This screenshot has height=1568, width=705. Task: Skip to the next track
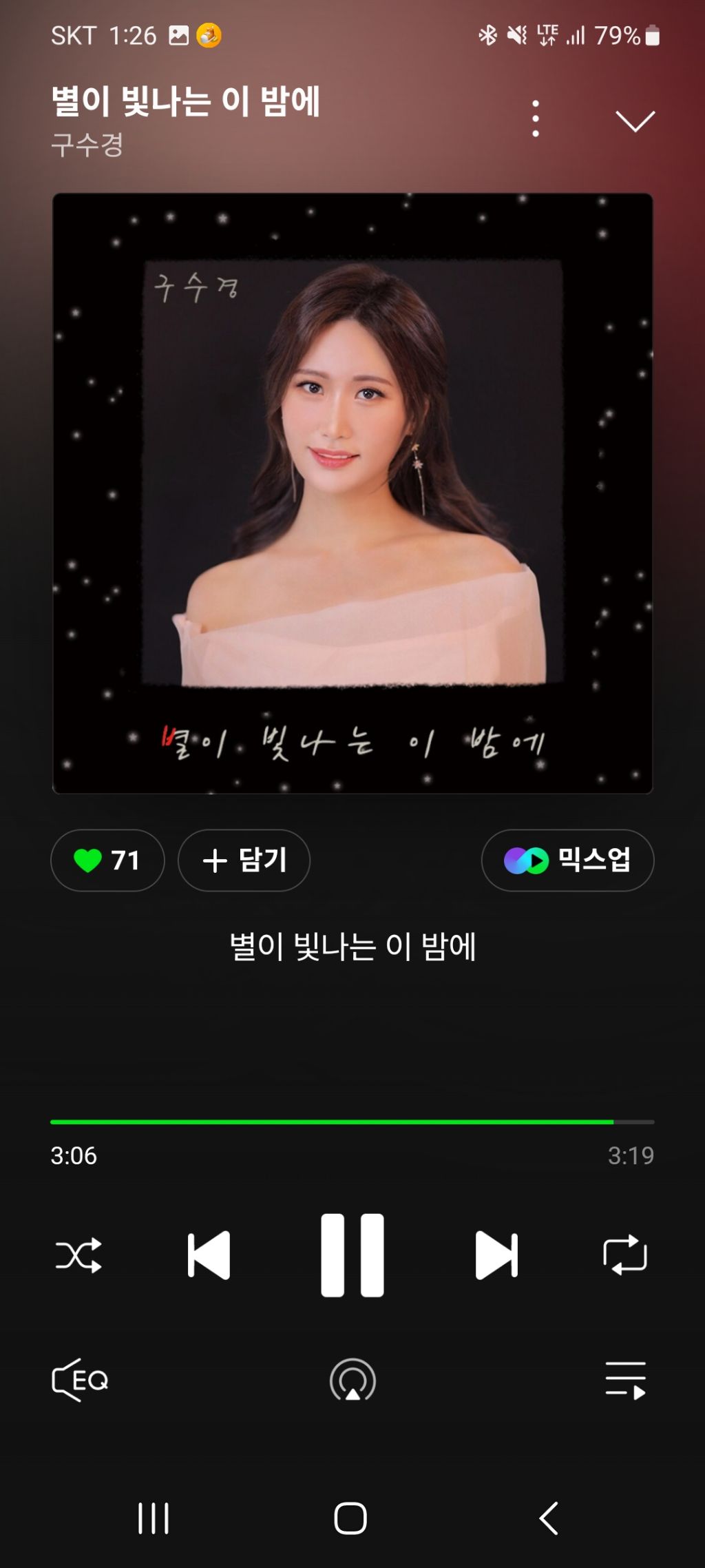click(x=496, y=1255)
